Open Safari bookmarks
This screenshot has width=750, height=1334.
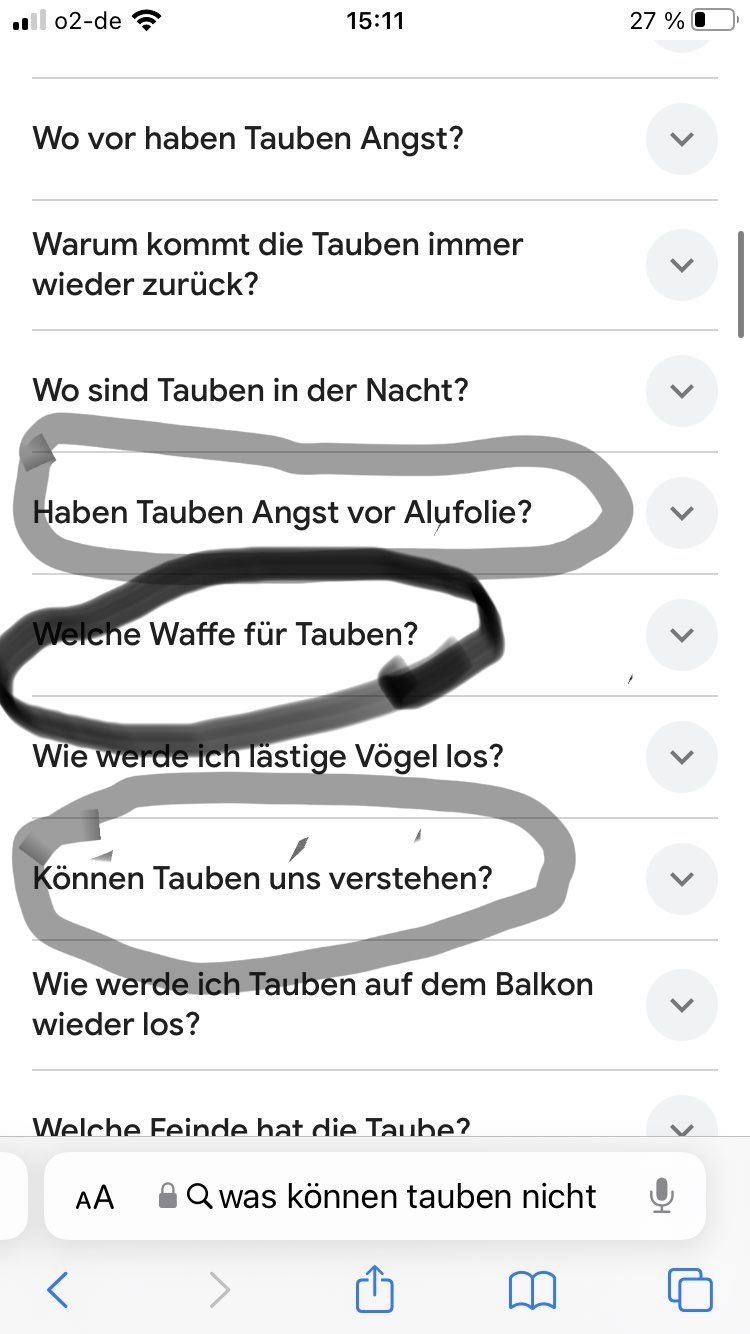pyautogui.click(x=532, y=1290)
